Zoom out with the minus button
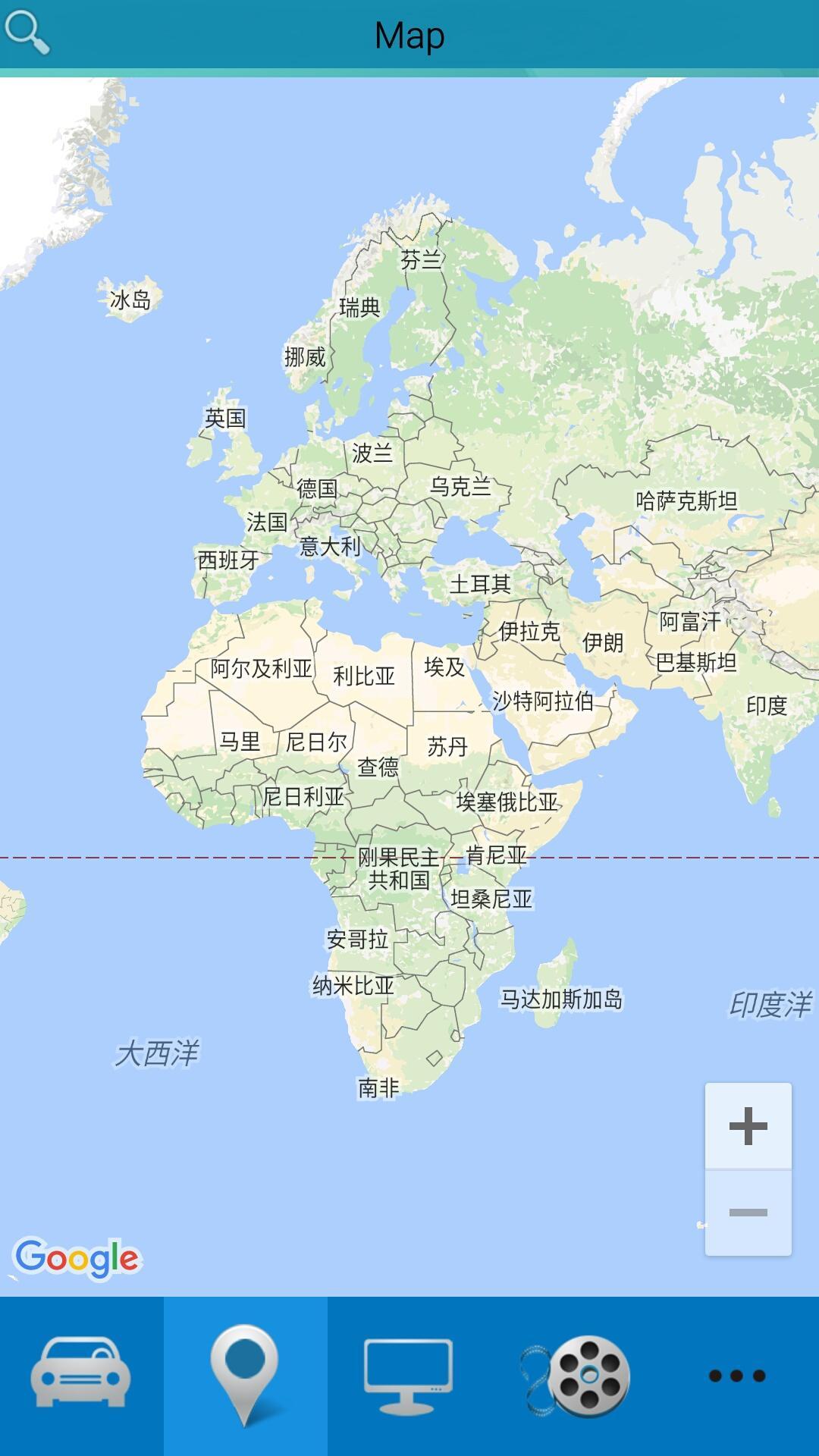819x1456 pixels. point(748,1213)
